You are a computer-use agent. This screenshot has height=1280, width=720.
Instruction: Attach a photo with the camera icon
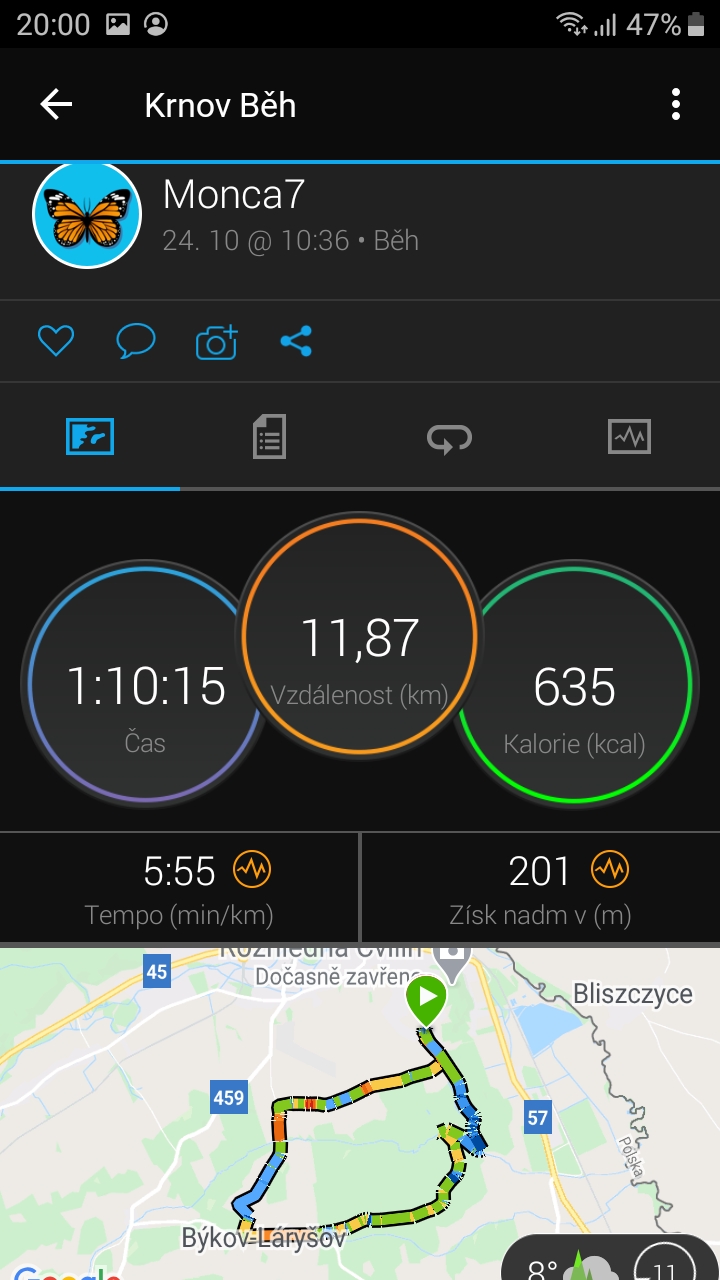coord(216,342)
